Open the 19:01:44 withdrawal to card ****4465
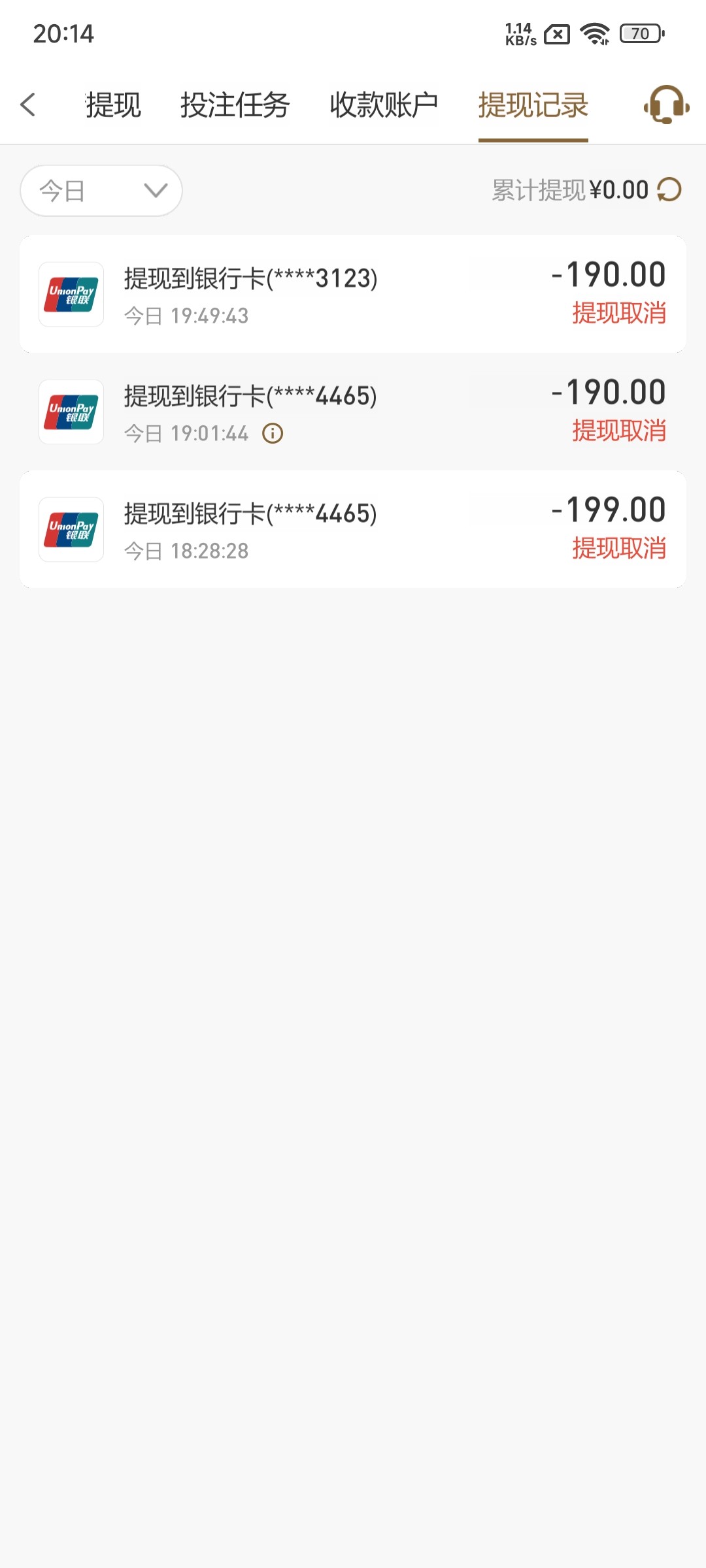This screenshot has height=1568, width=706. pyautogui.click(x=353, y=412)
